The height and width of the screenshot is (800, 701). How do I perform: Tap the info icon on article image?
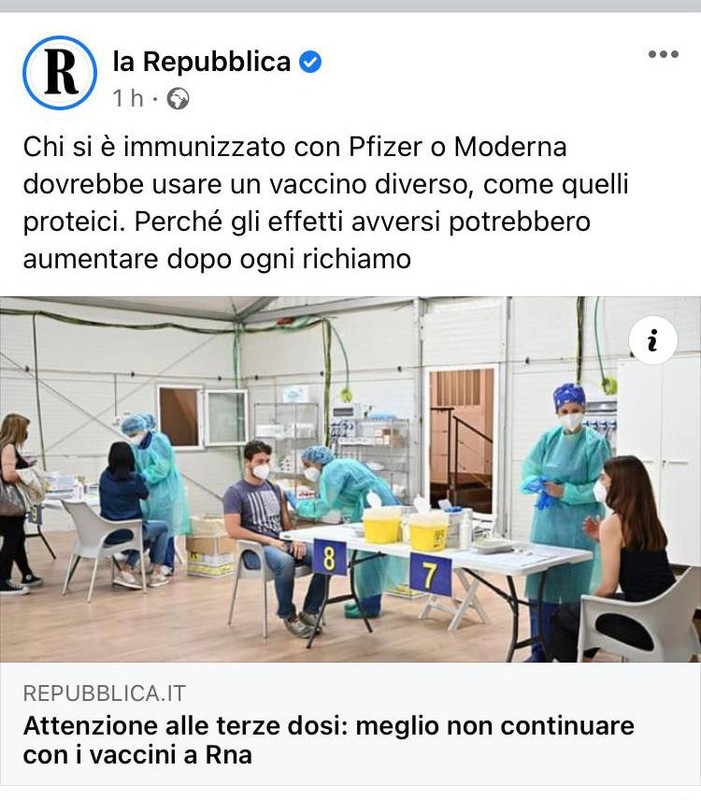tap(653, 343)
